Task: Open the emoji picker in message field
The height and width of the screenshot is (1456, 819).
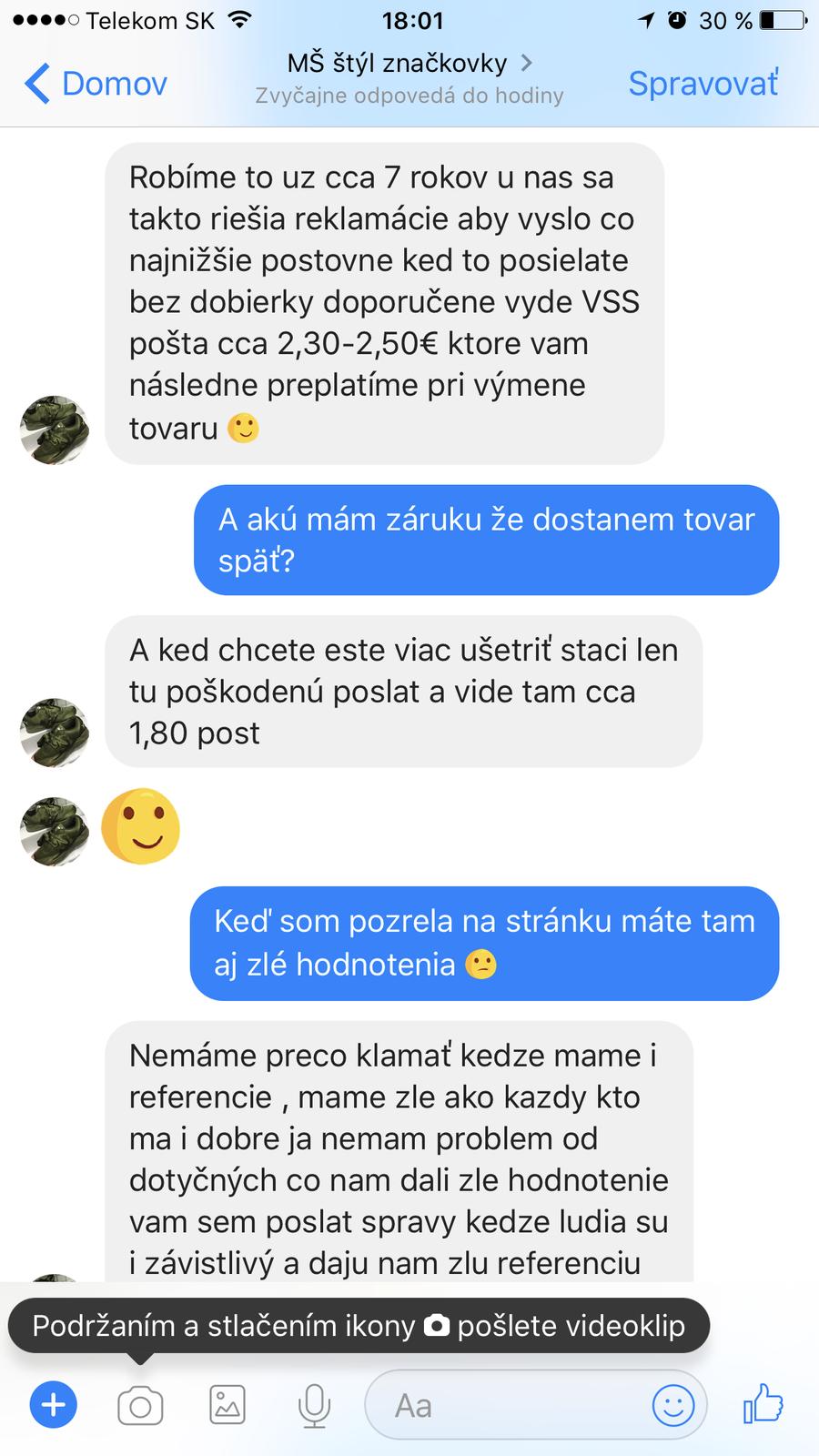Action: [673, 1406]
